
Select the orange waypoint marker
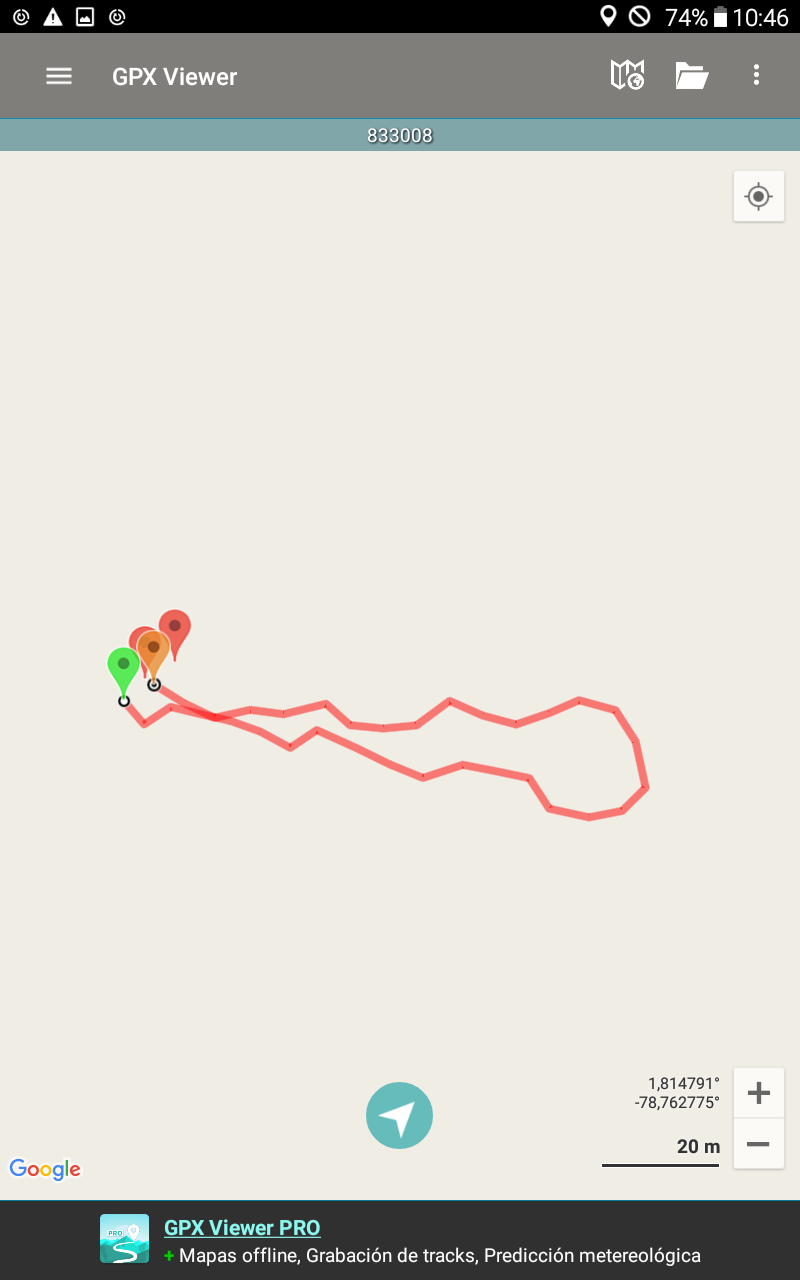pyautogui.click(x=154, y=651)
